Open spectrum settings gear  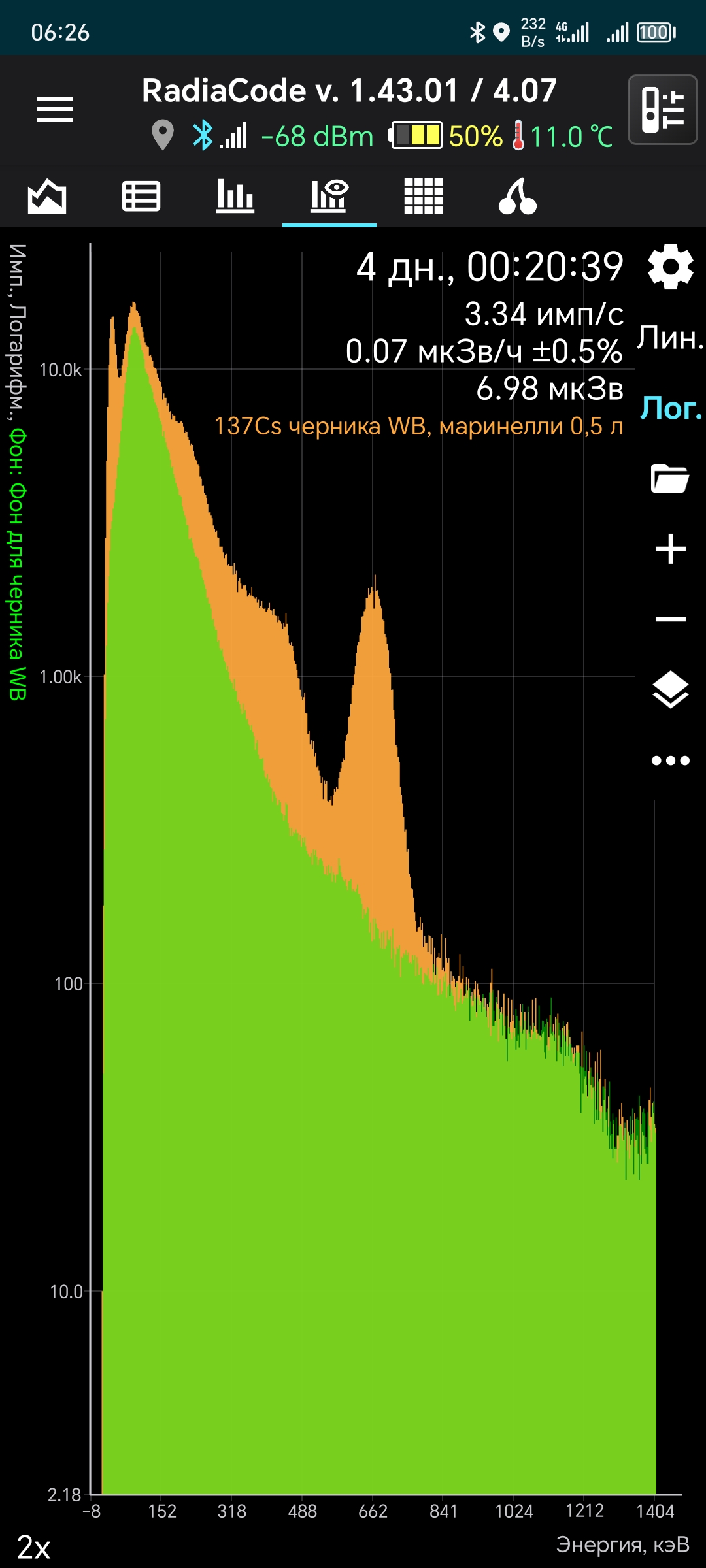point(671,267)
